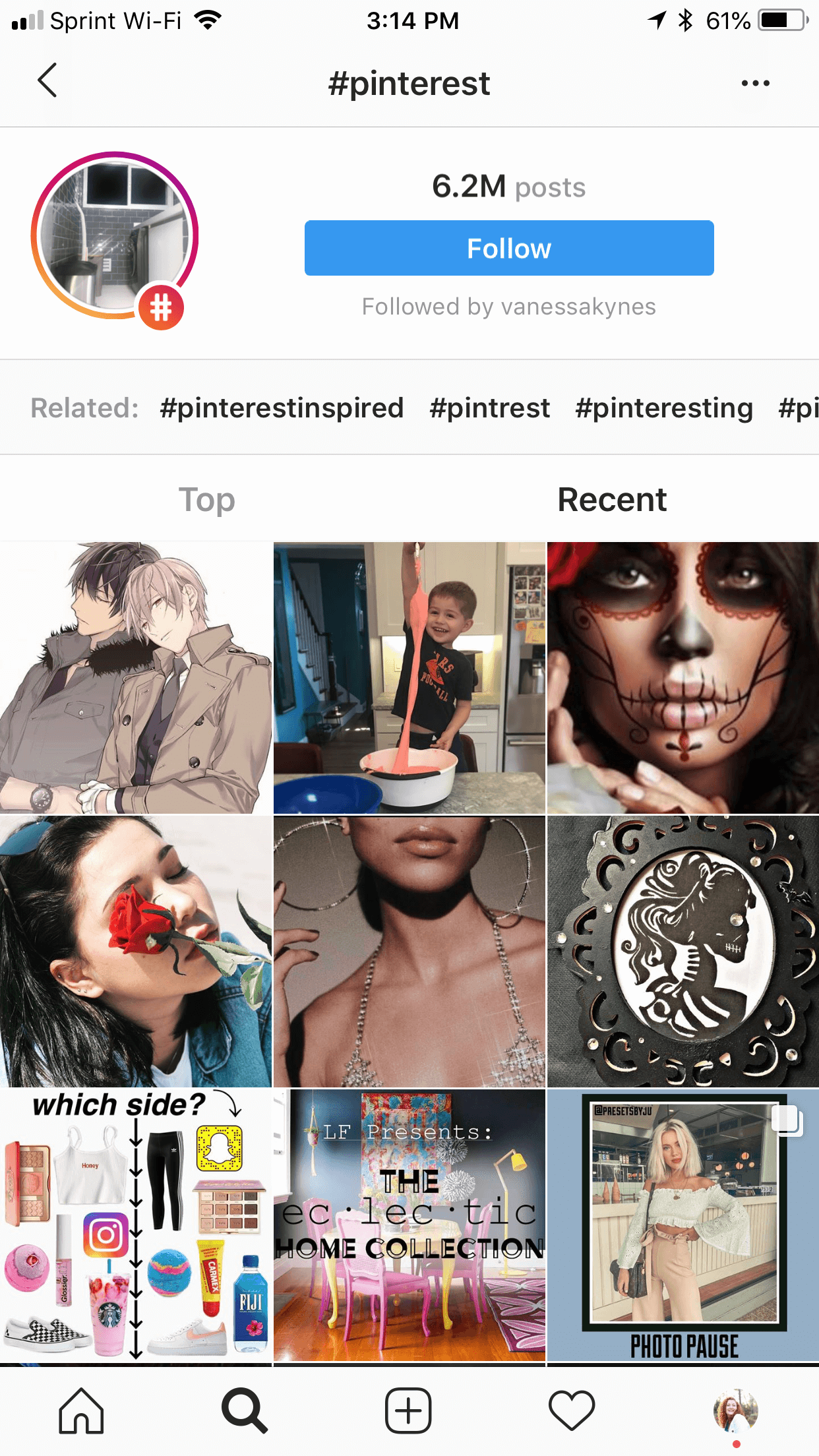This screenshot has height=1456, width=819.
Task: Open the boy stretching pink slime post
Action: click(409, 678)
